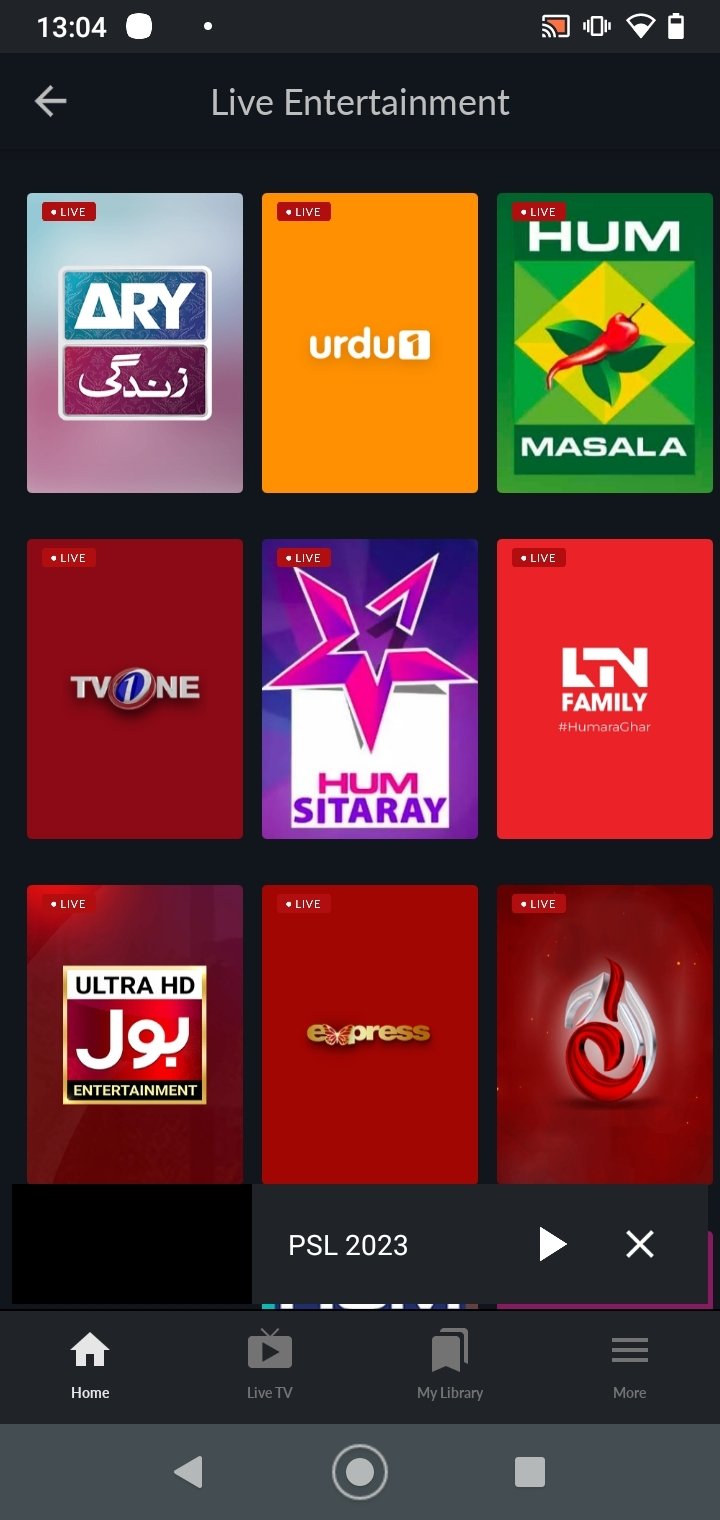Screen dimensions: 720x1520
Task: Select the Hum Sitaray channel tile
Action: click(370, 689)
